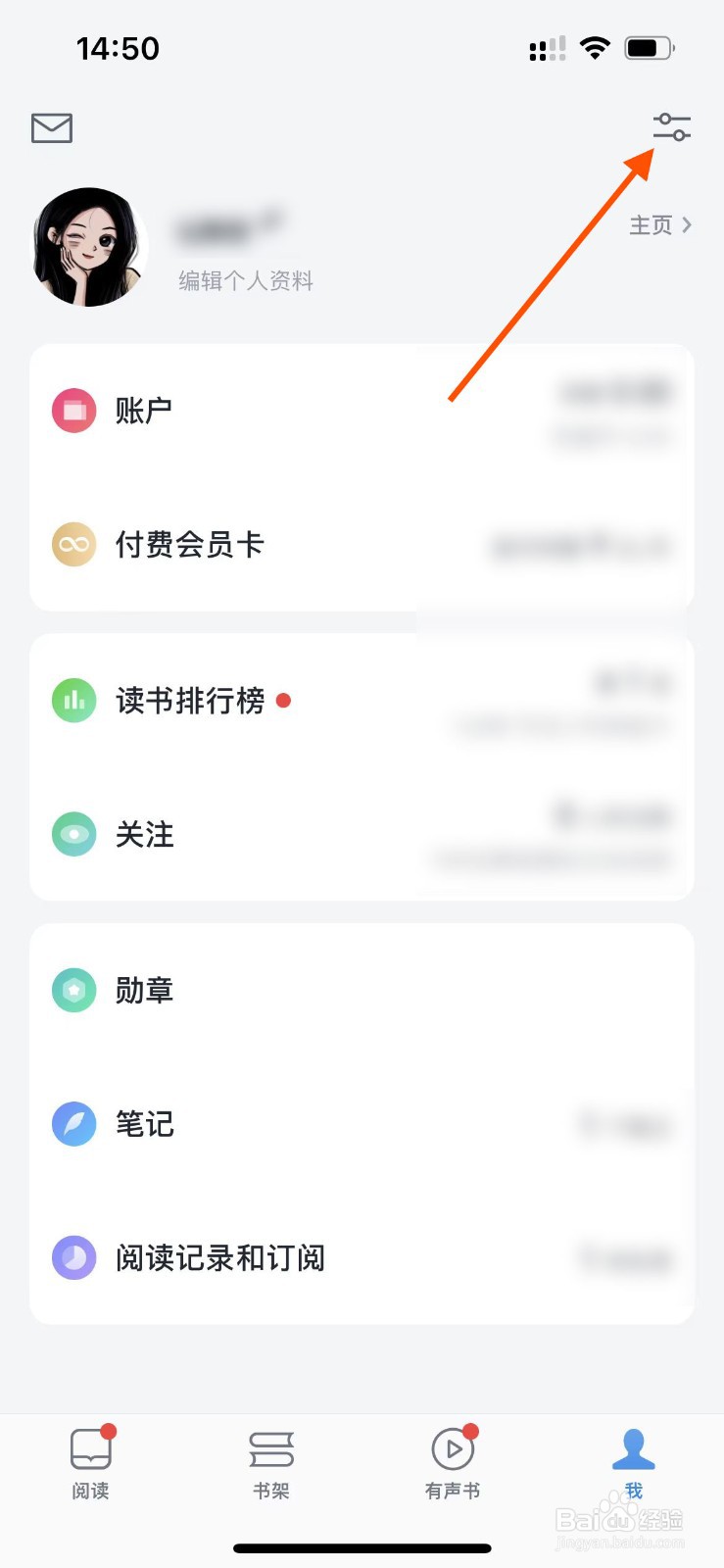
Task: Open 阅读记录和订阅 reading history
Action: pyautogui.click(x=362, y=1257)
